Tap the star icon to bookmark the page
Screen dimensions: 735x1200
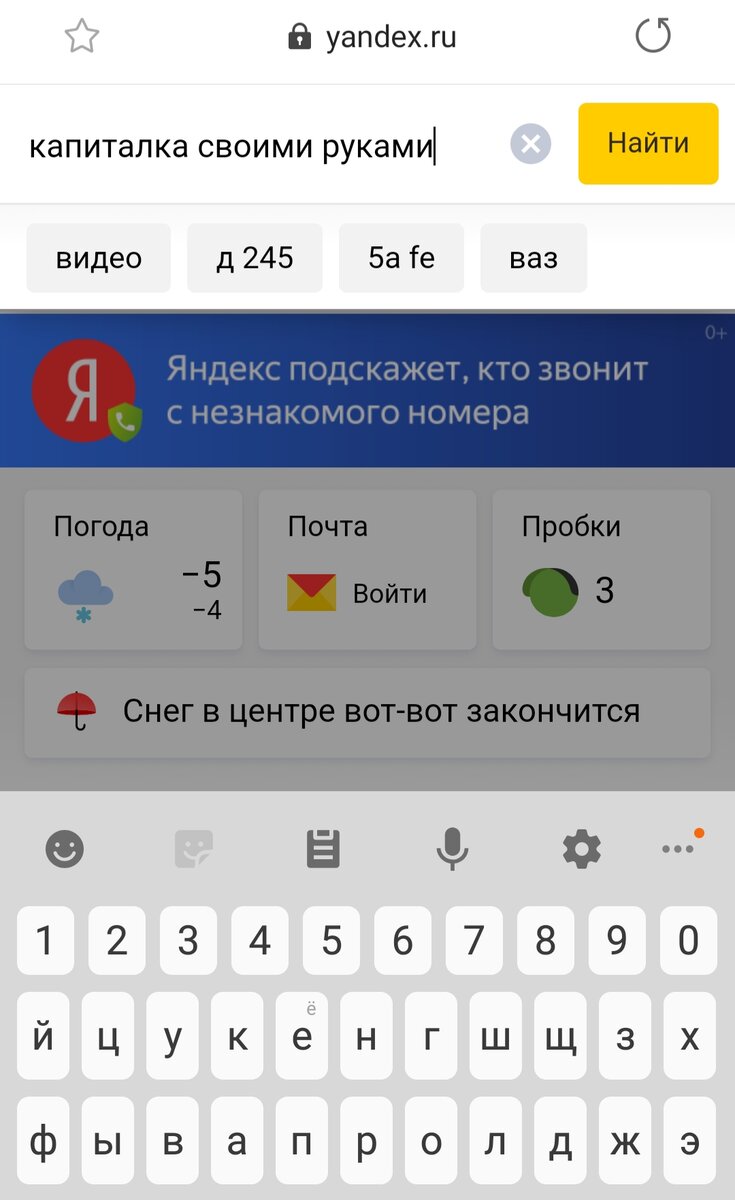81,36
